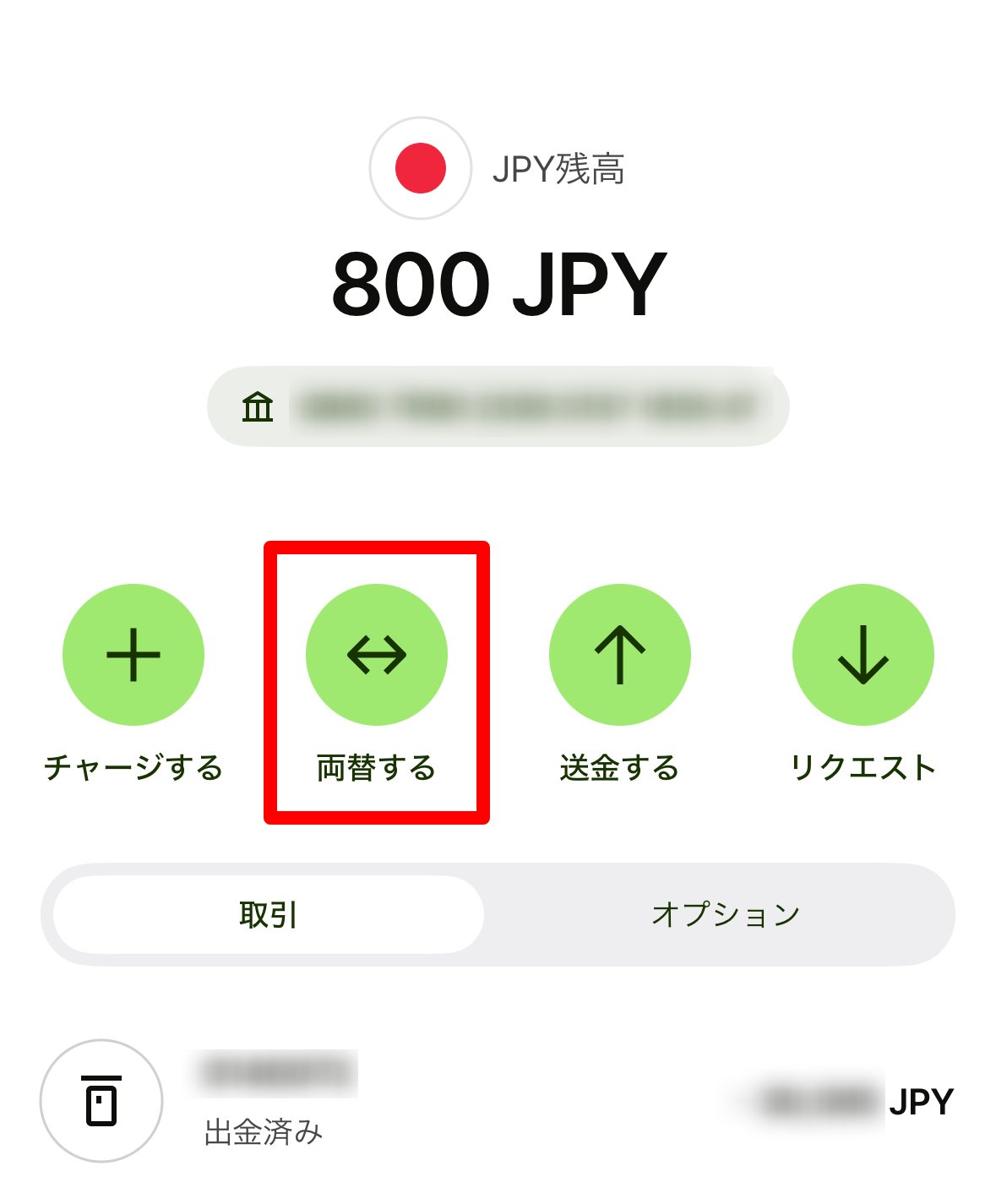
Task: Open the bank account details pill
Action: point(498,405)
